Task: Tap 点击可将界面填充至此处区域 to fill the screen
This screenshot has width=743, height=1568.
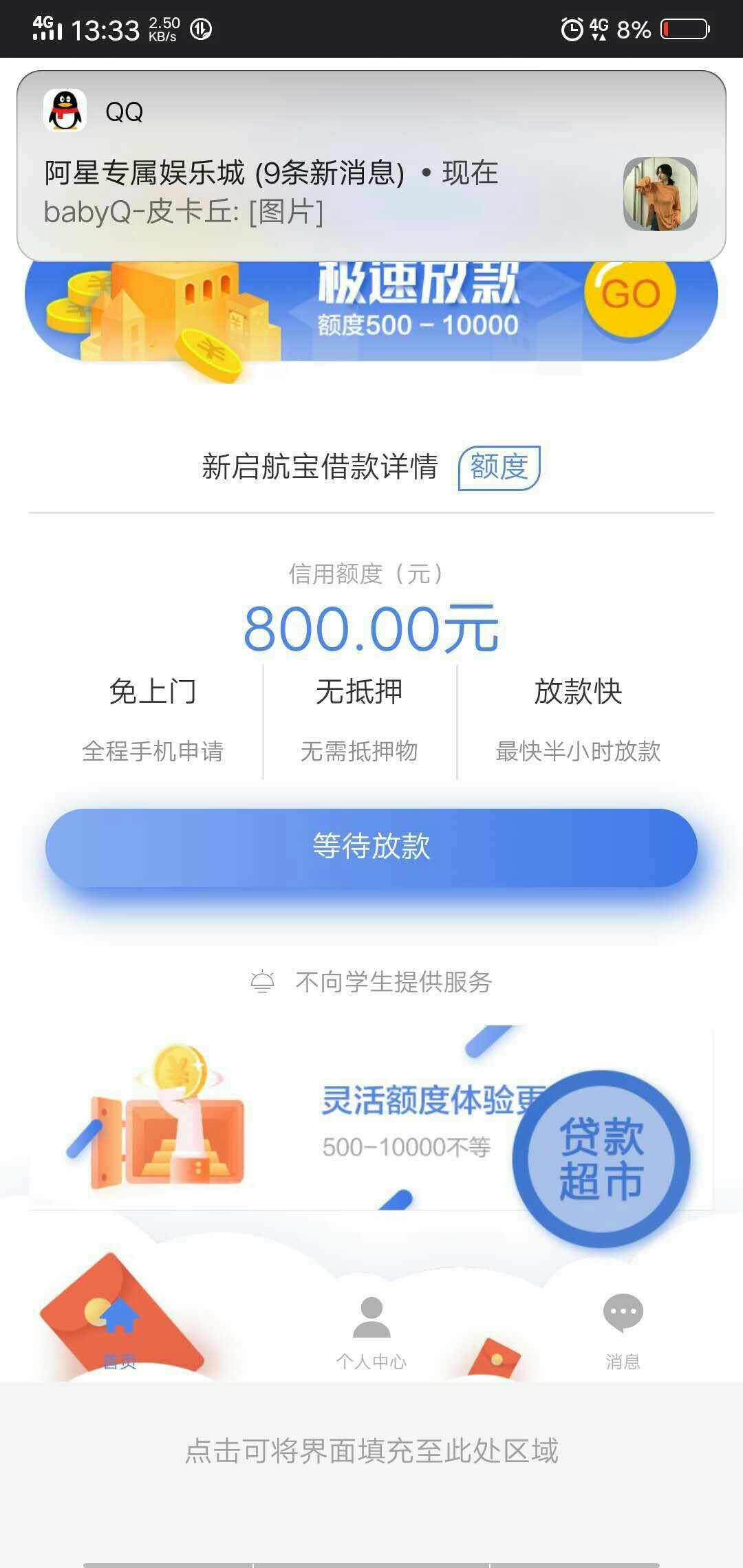Action: [371, 1451]
